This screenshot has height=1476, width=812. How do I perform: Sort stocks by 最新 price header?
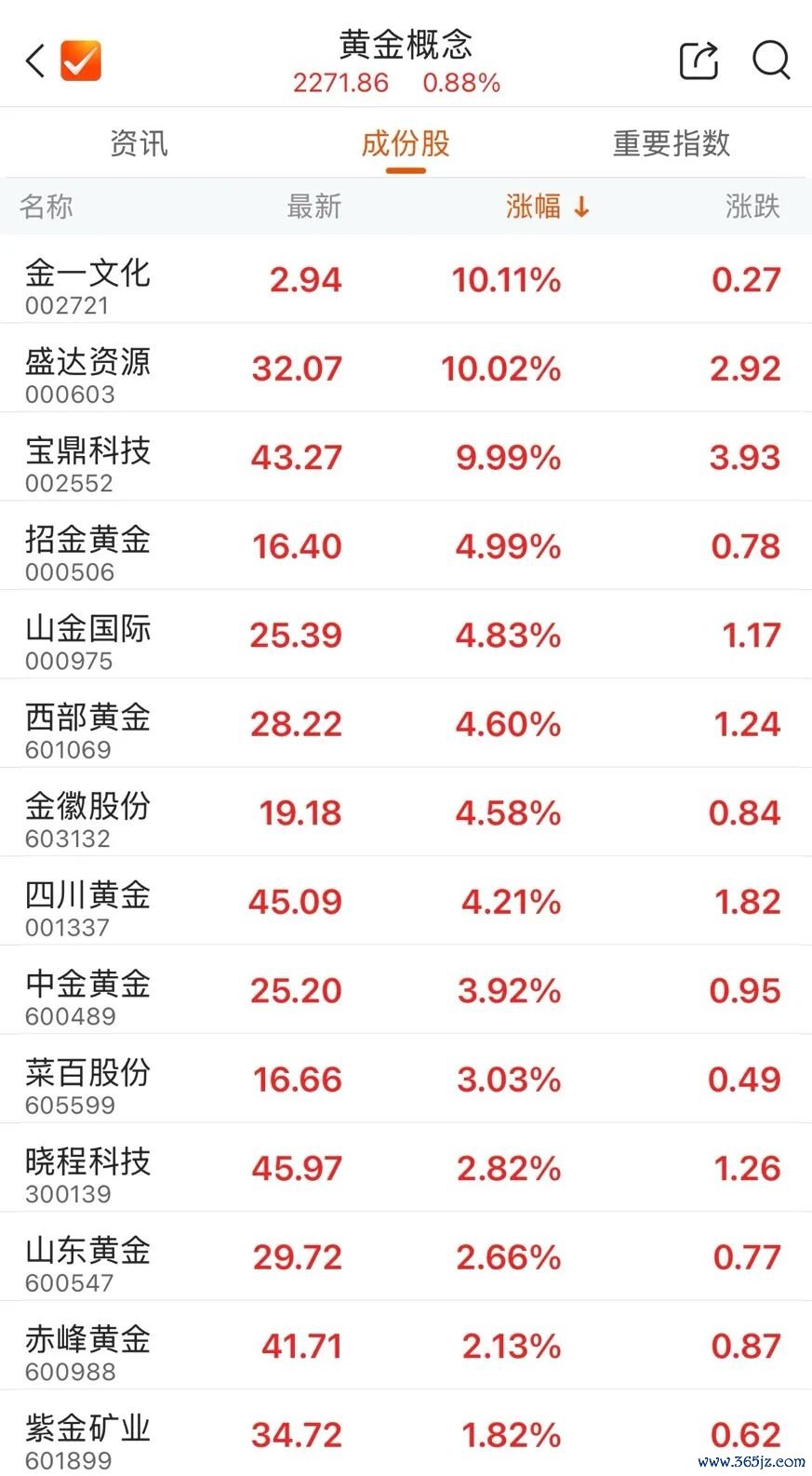(314, 206)
